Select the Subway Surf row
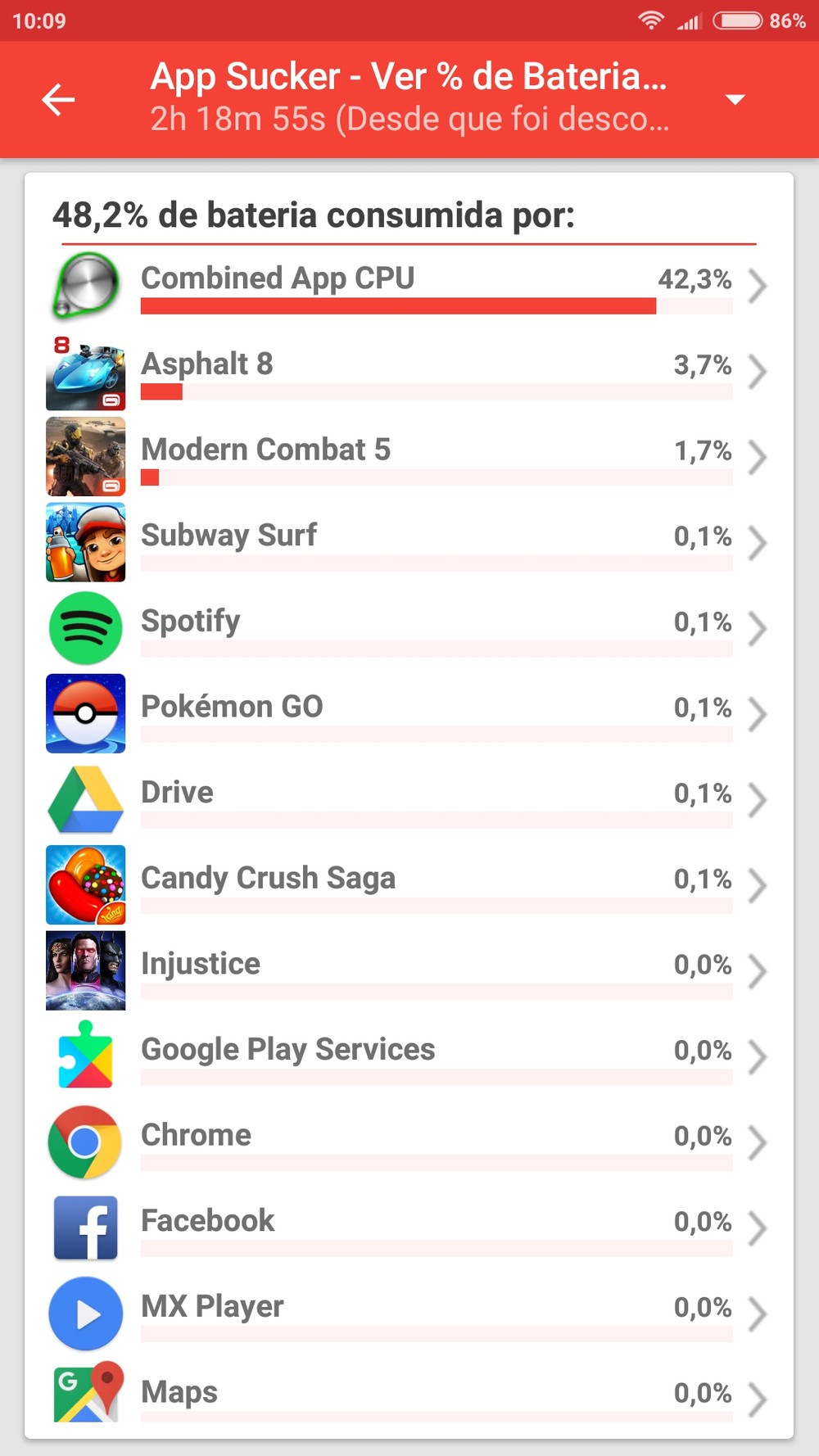This screenshot has width=819, height=1456. click(x=409, y=542)
